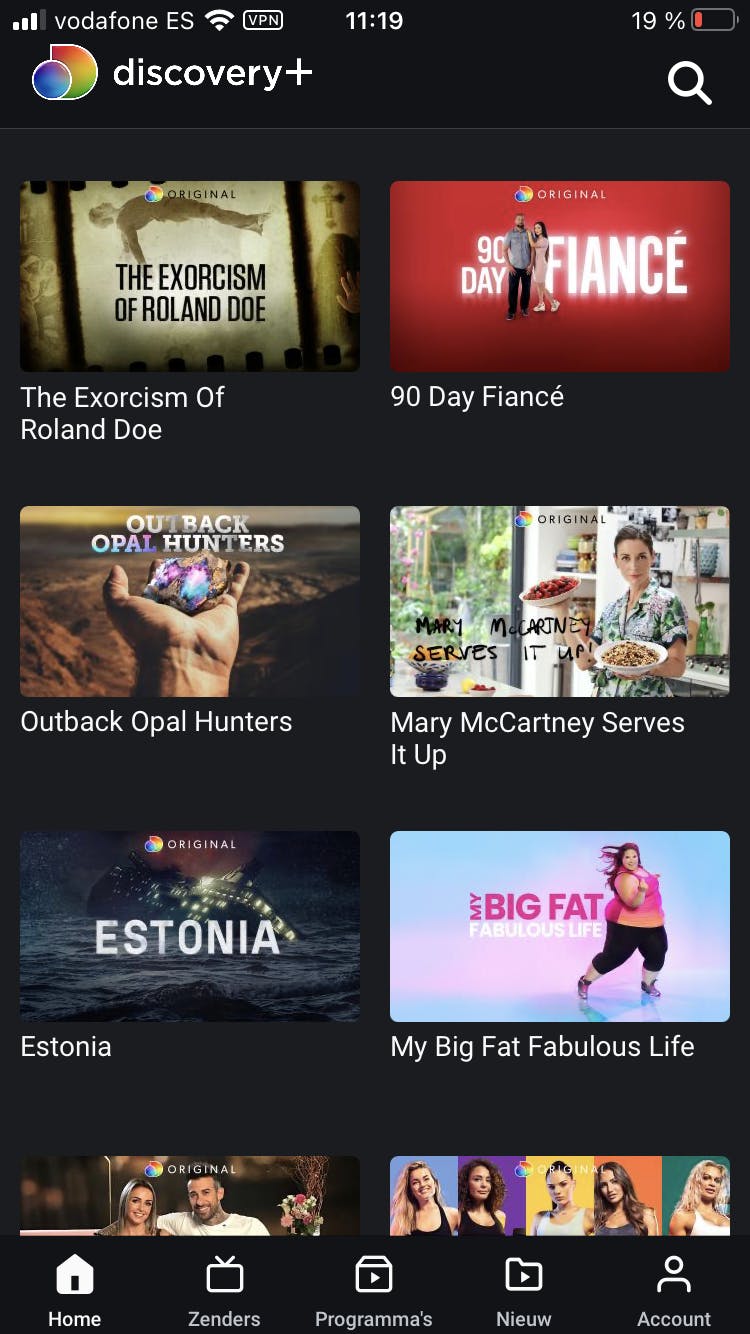
Task: Open The Exorcism Of Roland Doe
Action: tap(190, 276)
